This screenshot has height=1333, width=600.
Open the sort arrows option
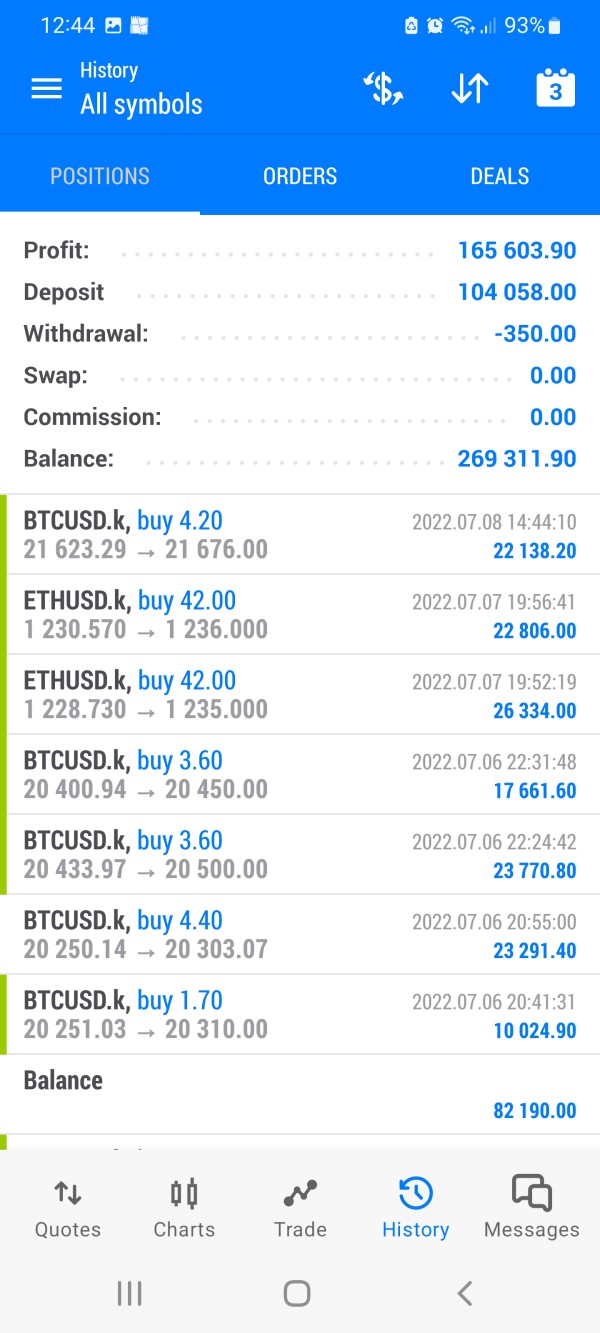pyautogui.click(x=469, y=89)
